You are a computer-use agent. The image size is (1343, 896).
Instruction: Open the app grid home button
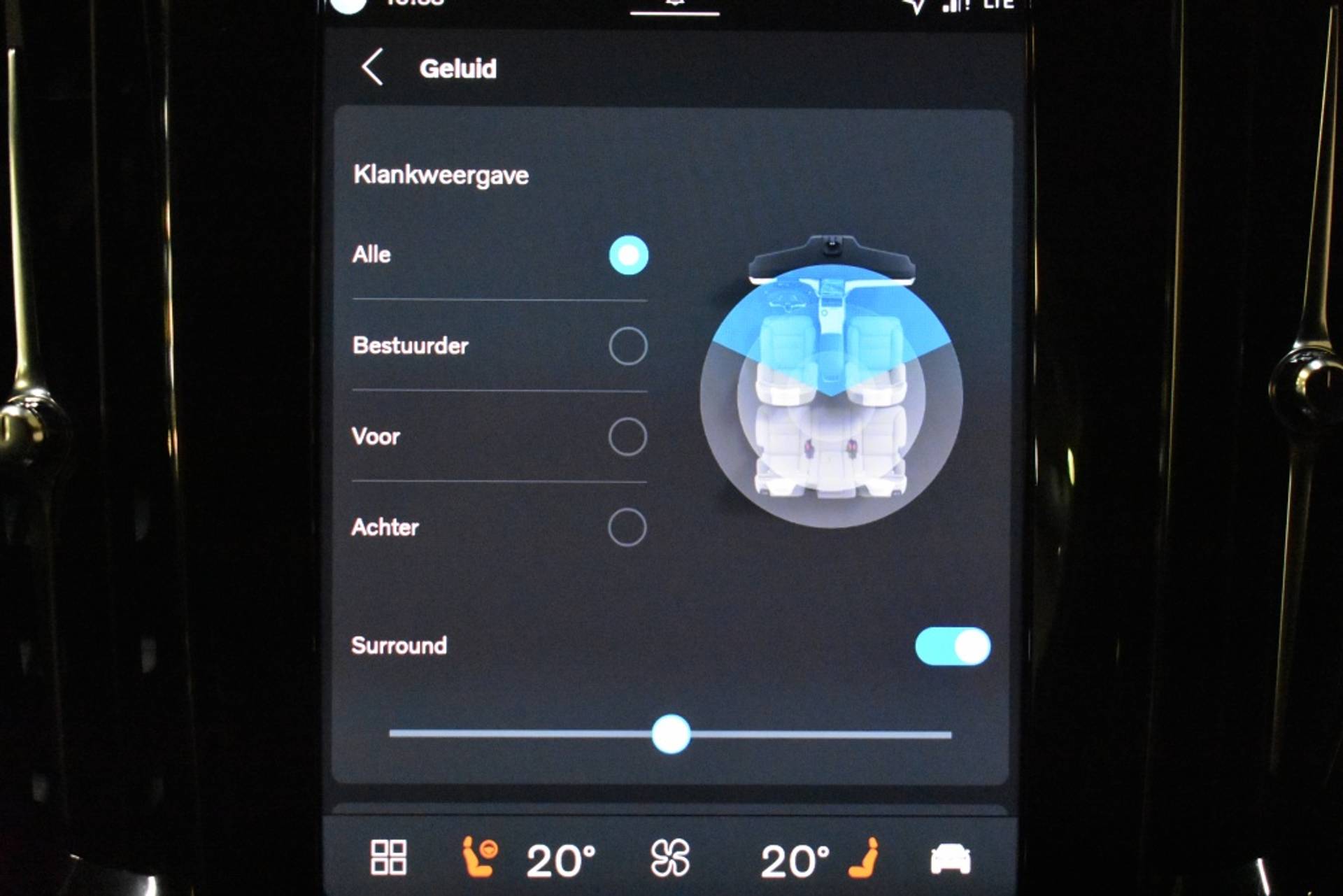tap(388, 858)
